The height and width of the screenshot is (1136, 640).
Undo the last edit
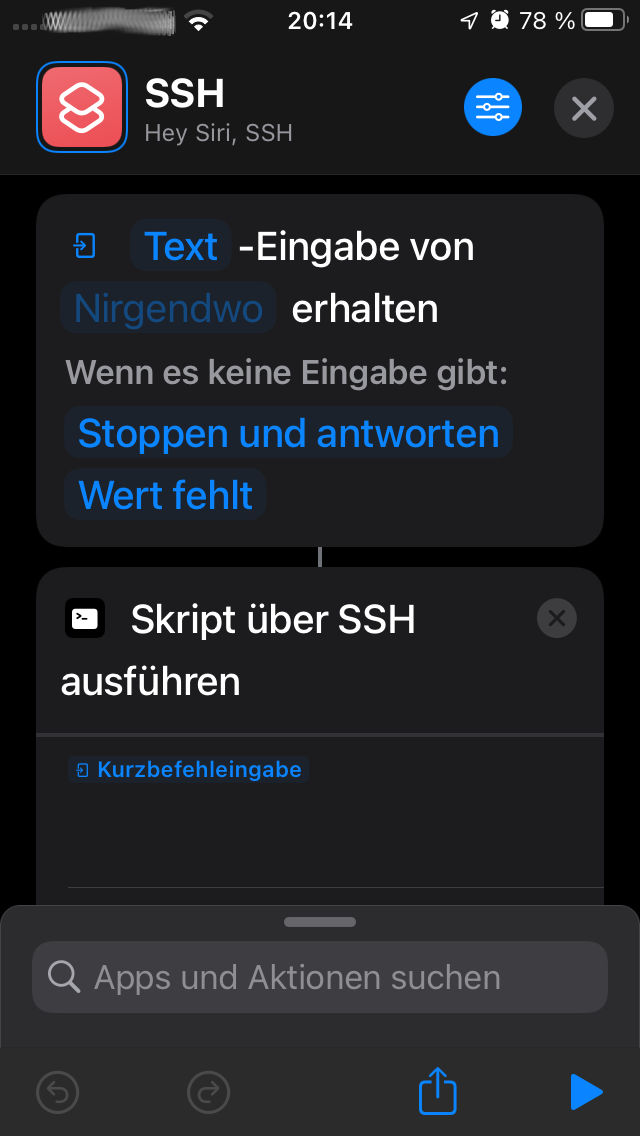tap(57, 1092)
